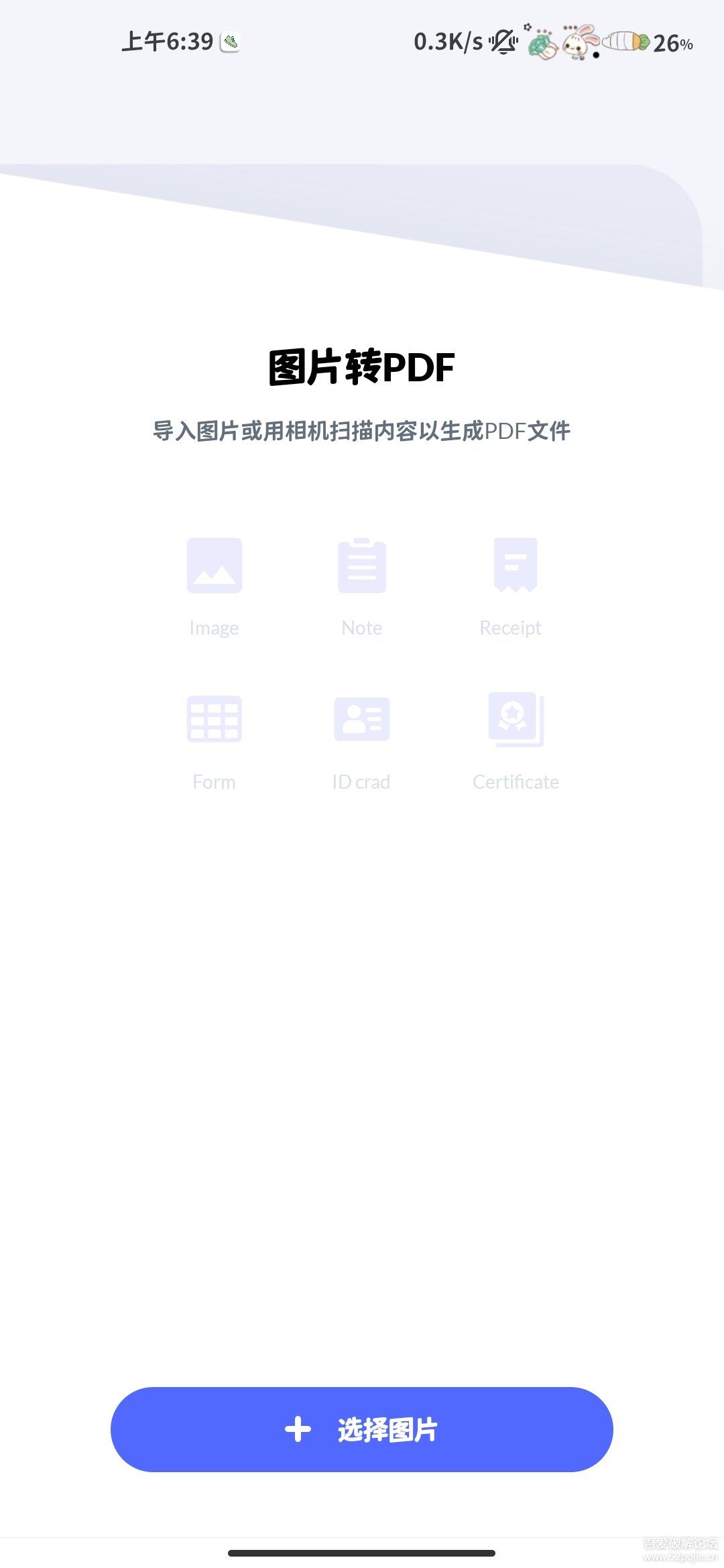Tap the 选择图片 button

pos(362,1429)
